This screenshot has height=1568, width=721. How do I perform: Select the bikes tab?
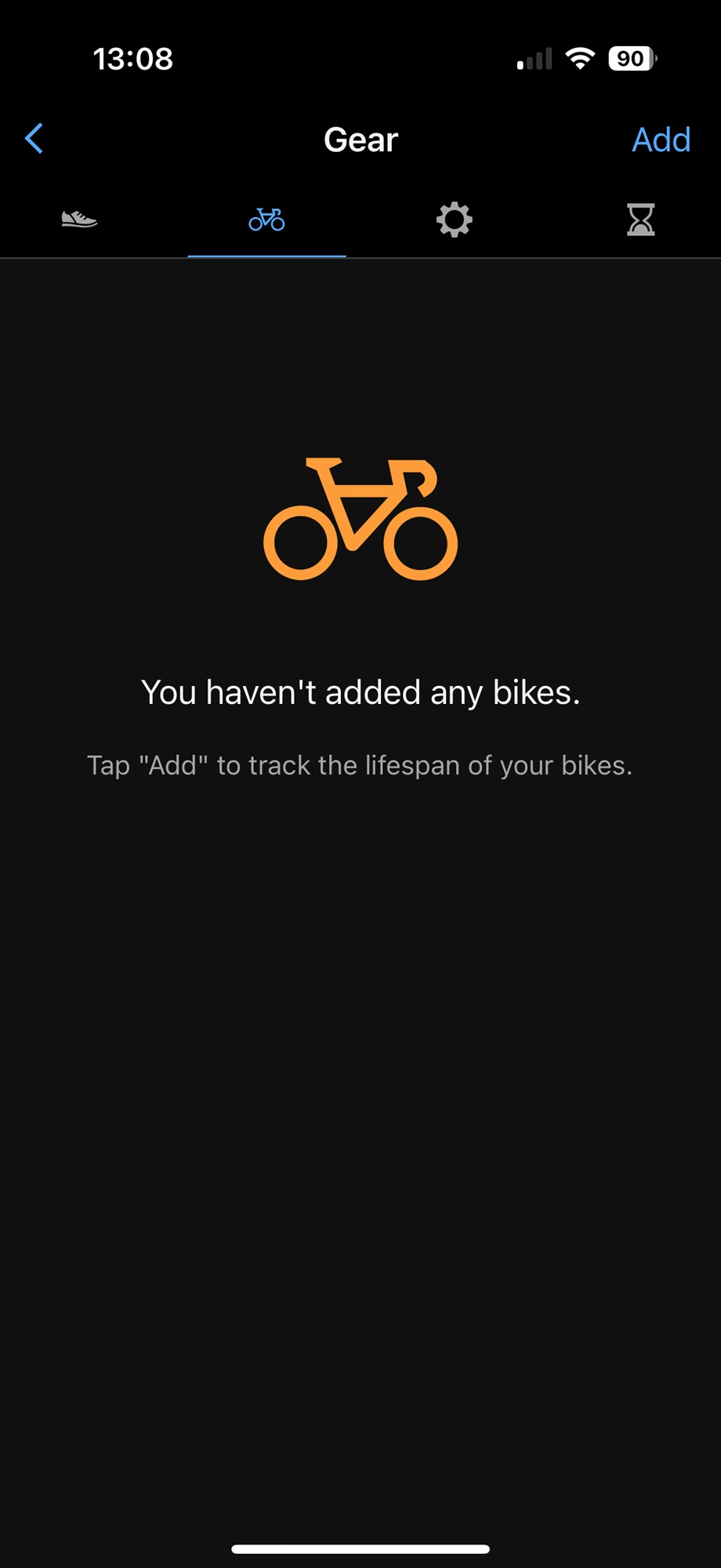click(266, 220)
